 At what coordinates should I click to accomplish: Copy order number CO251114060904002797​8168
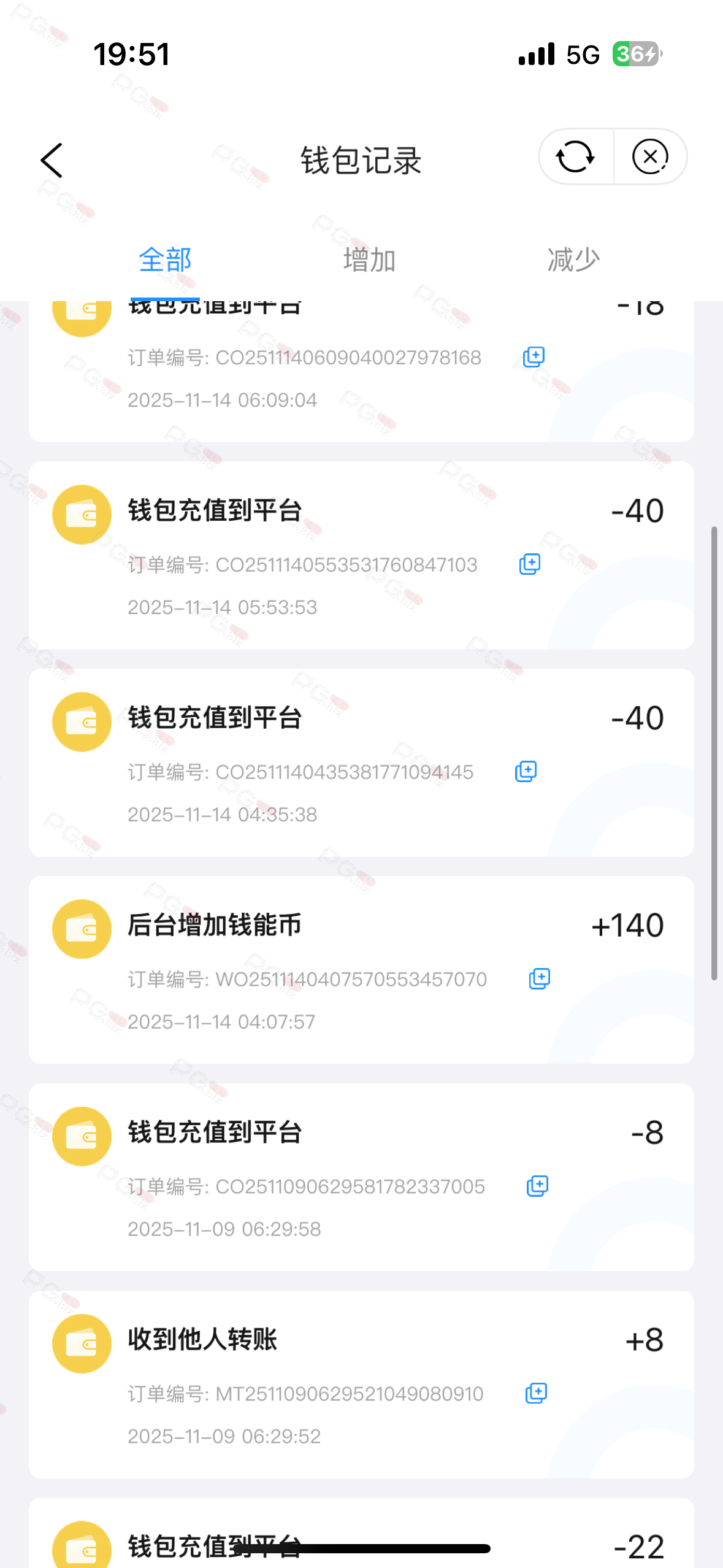point(534,357)
